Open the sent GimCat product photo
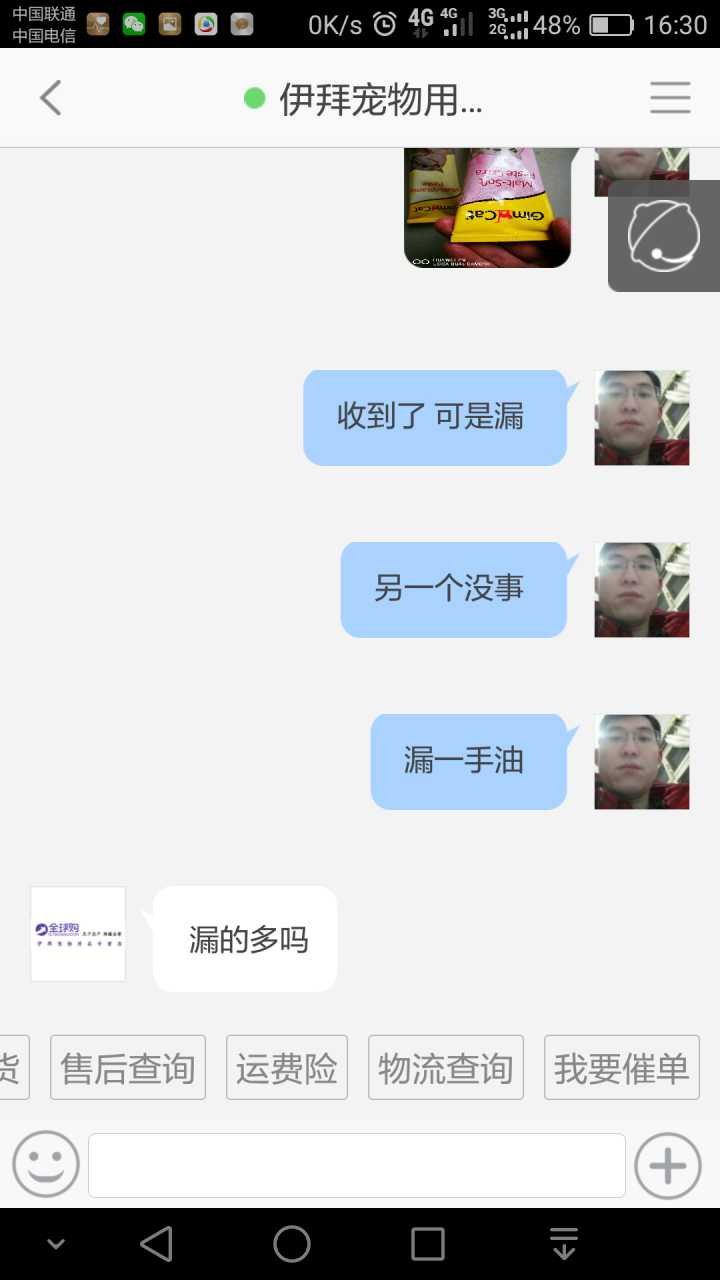This screenshot has height=1280, width=720. [487, 207]
